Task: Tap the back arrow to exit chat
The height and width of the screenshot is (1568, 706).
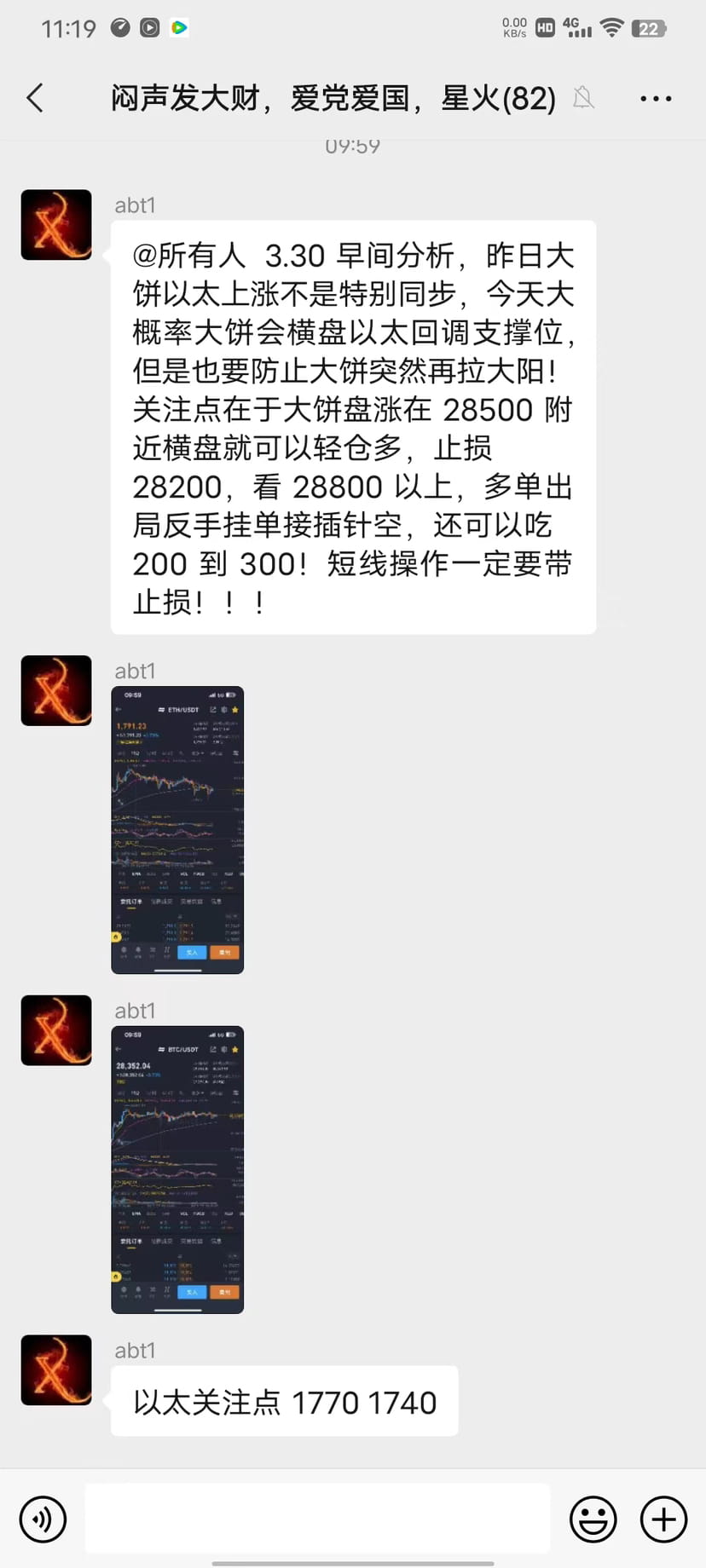Action: pos(35,98)
